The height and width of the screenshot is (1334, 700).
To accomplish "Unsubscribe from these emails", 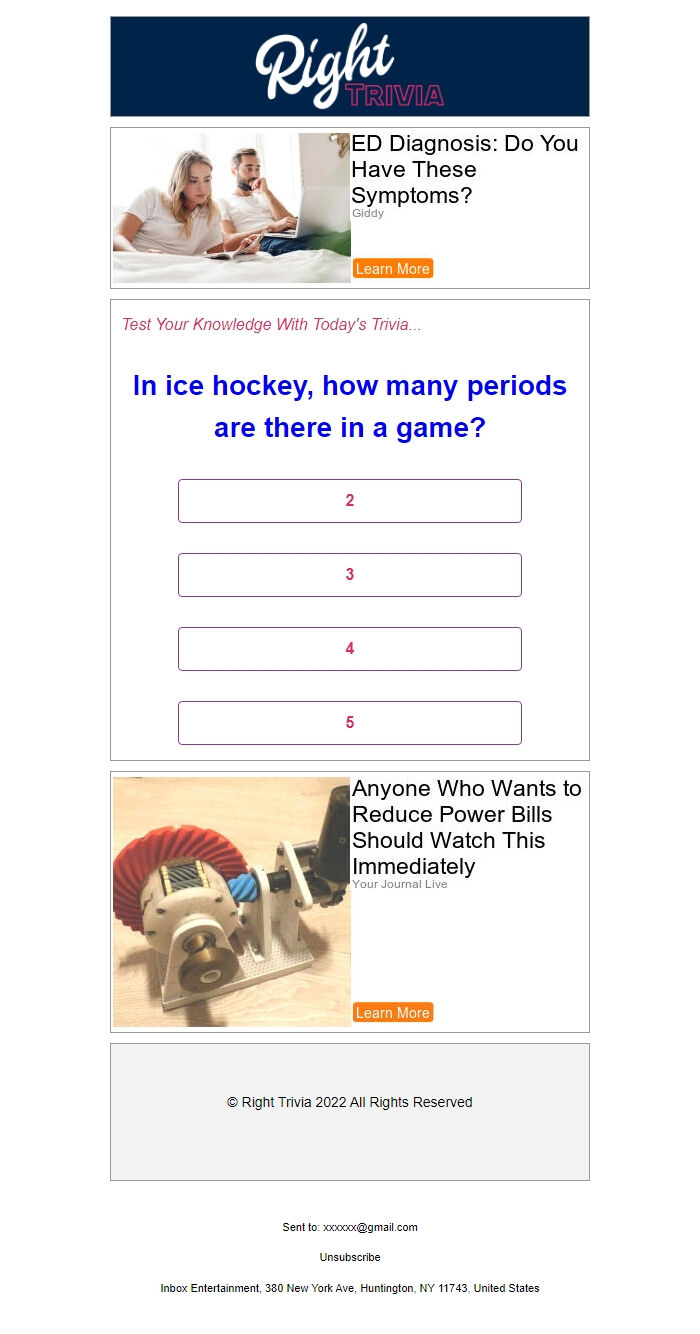I will [349, 1257].
